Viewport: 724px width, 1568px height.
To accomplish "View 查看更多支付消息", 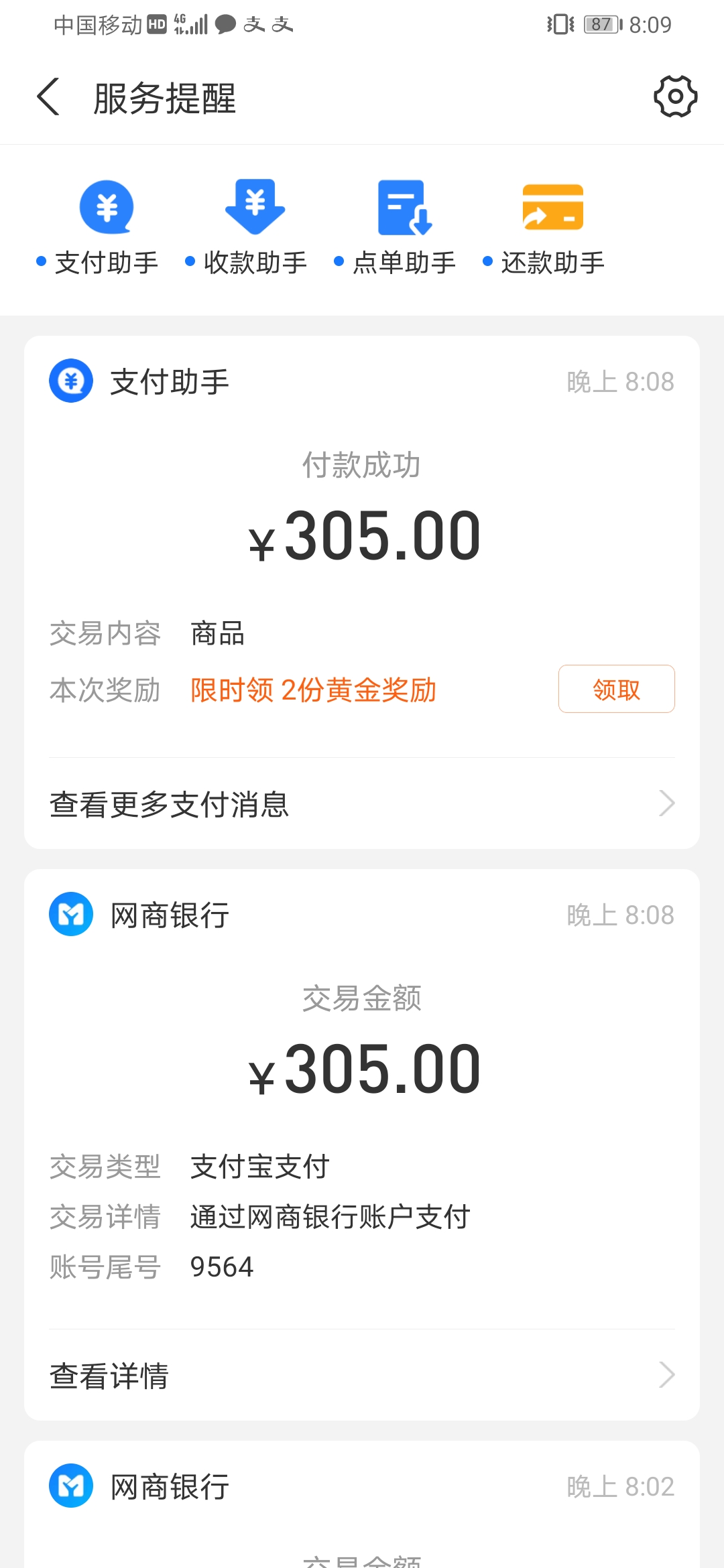I will click(362, 804).
